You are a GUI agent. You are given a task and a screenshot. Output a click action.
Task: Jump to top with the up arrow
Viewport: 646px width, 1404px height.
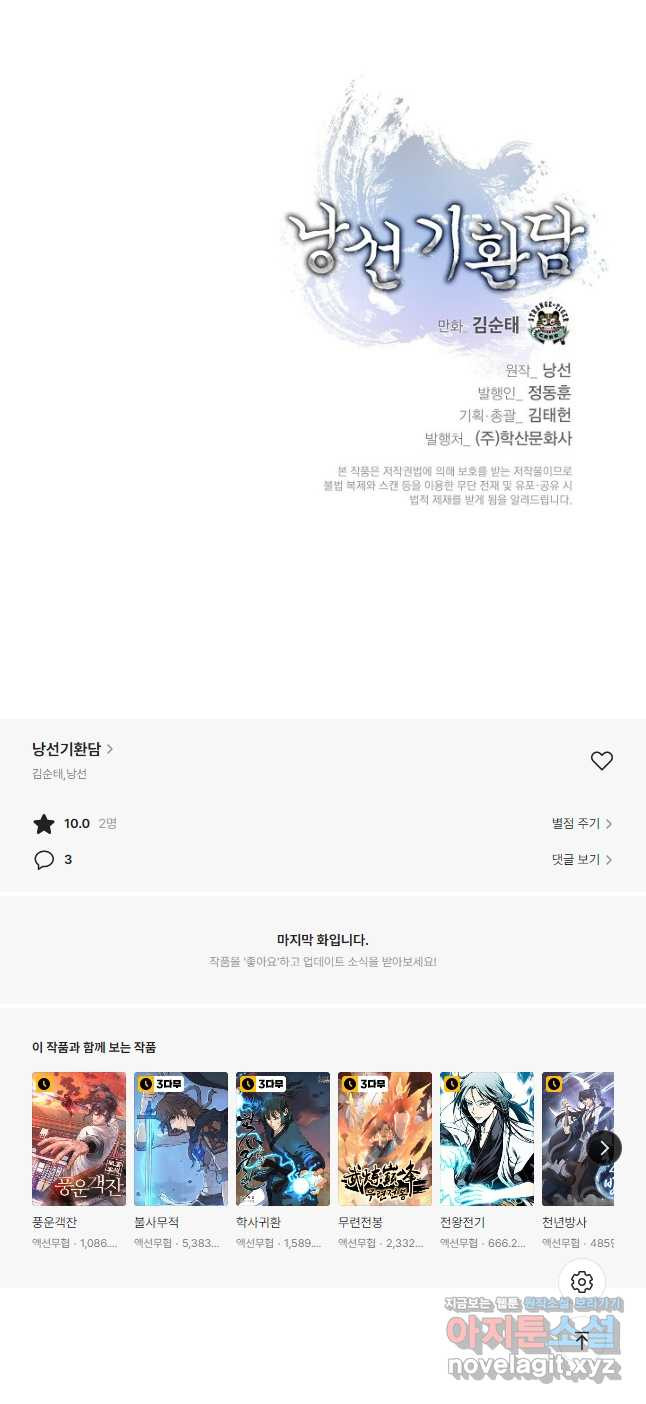582,1341
